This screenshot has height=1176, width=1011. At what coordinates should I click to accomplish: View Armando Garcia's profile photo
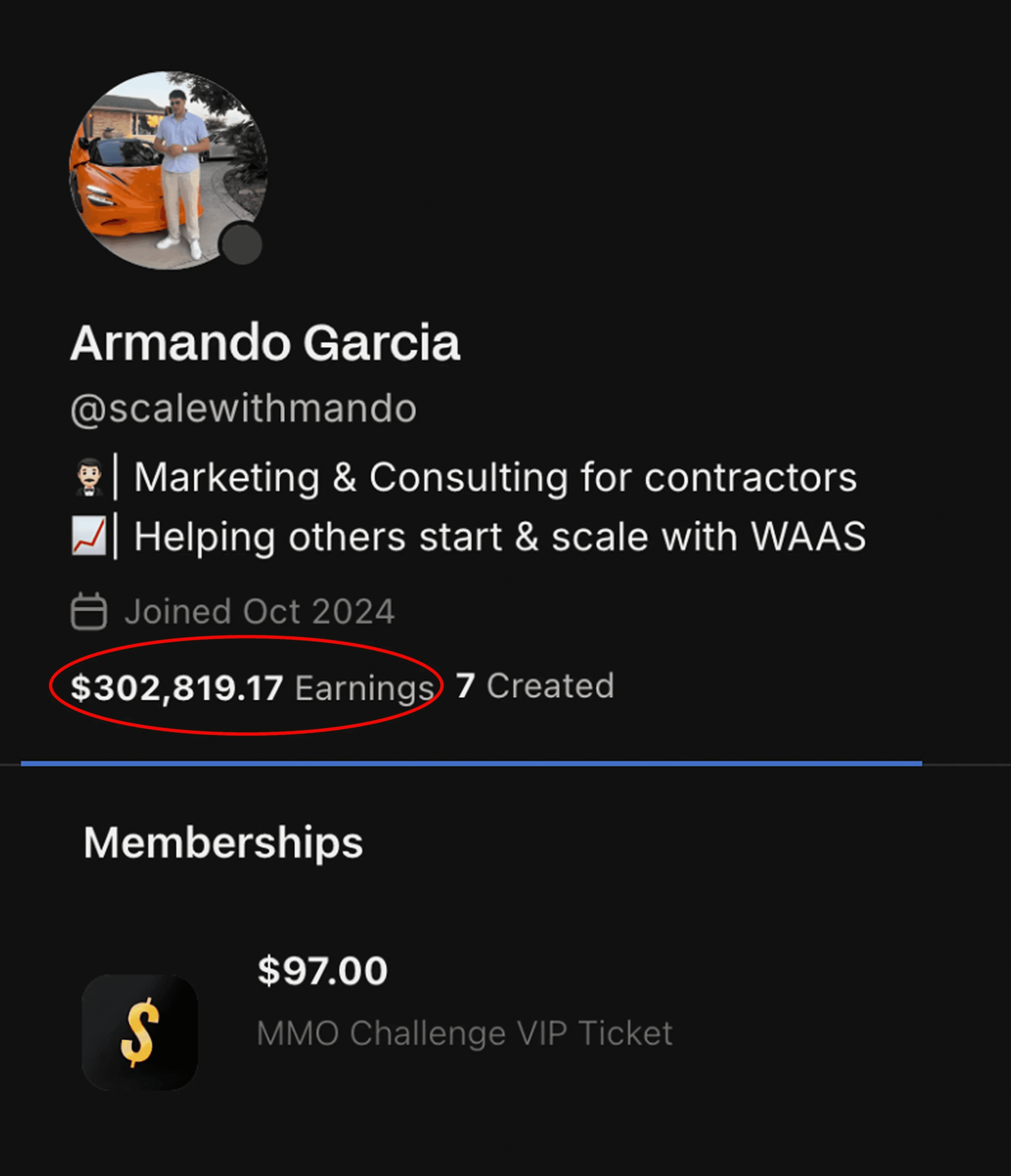coord(168,170)
